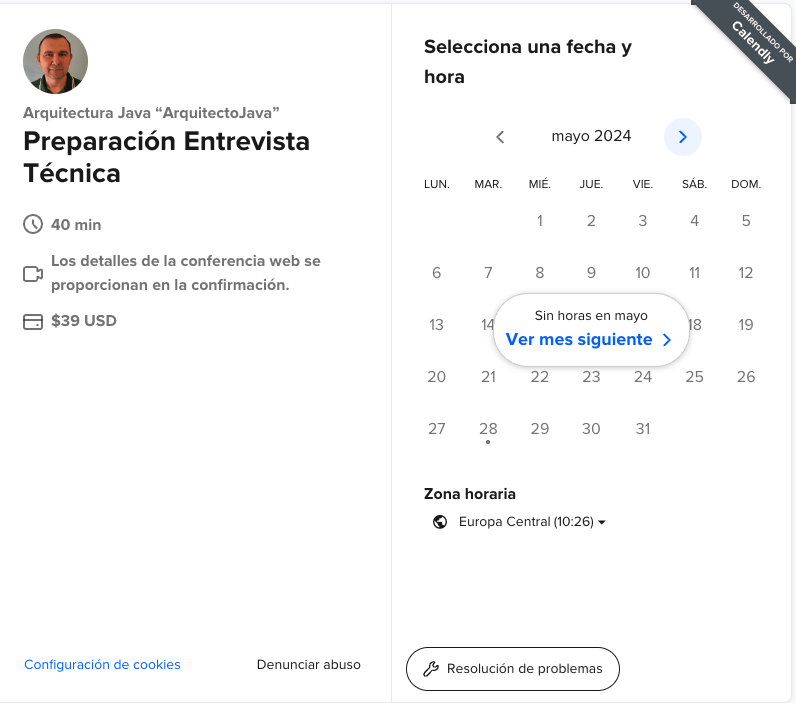This screenshot has height=703, width=796.
Task: Tap Denunciar abuso
Action: [x=309, y=664]
